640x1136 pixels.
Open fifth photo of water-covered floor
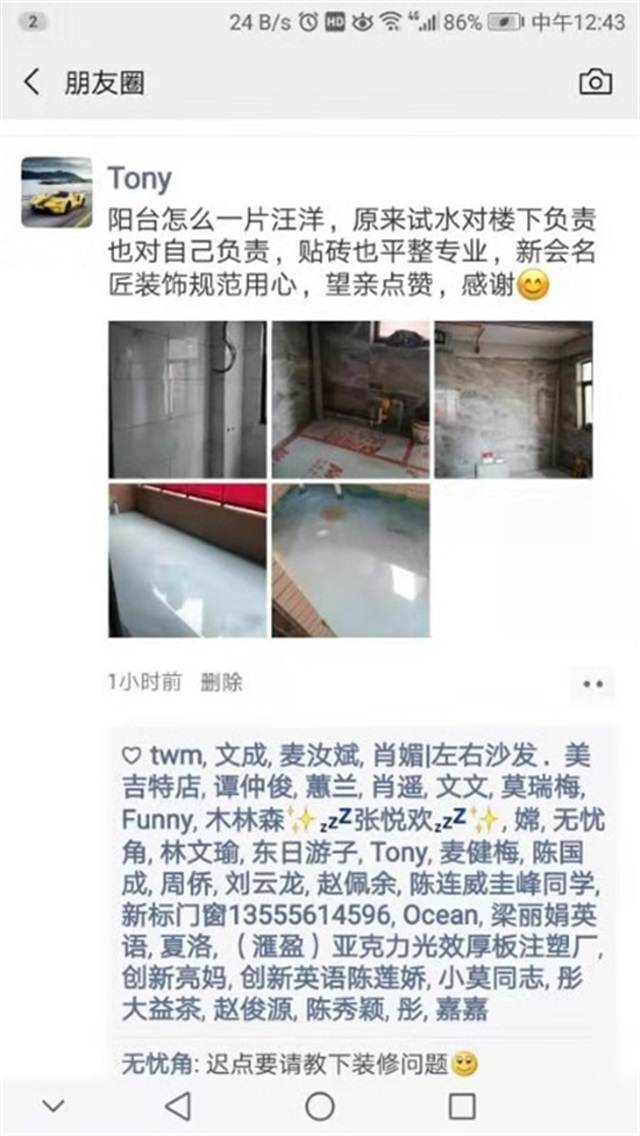350,560
